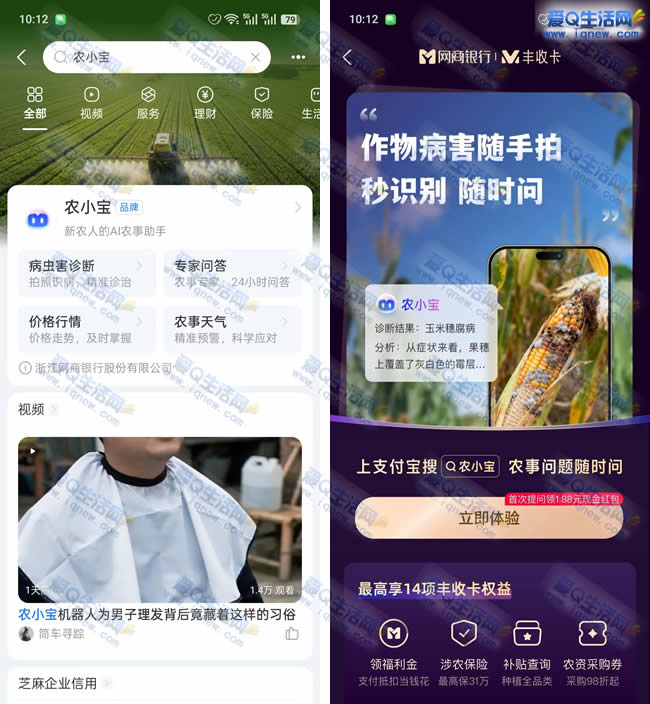Screen dimensions: 650x704
Task: Open the 保险 tab
Action: click(x=261, y=102)
